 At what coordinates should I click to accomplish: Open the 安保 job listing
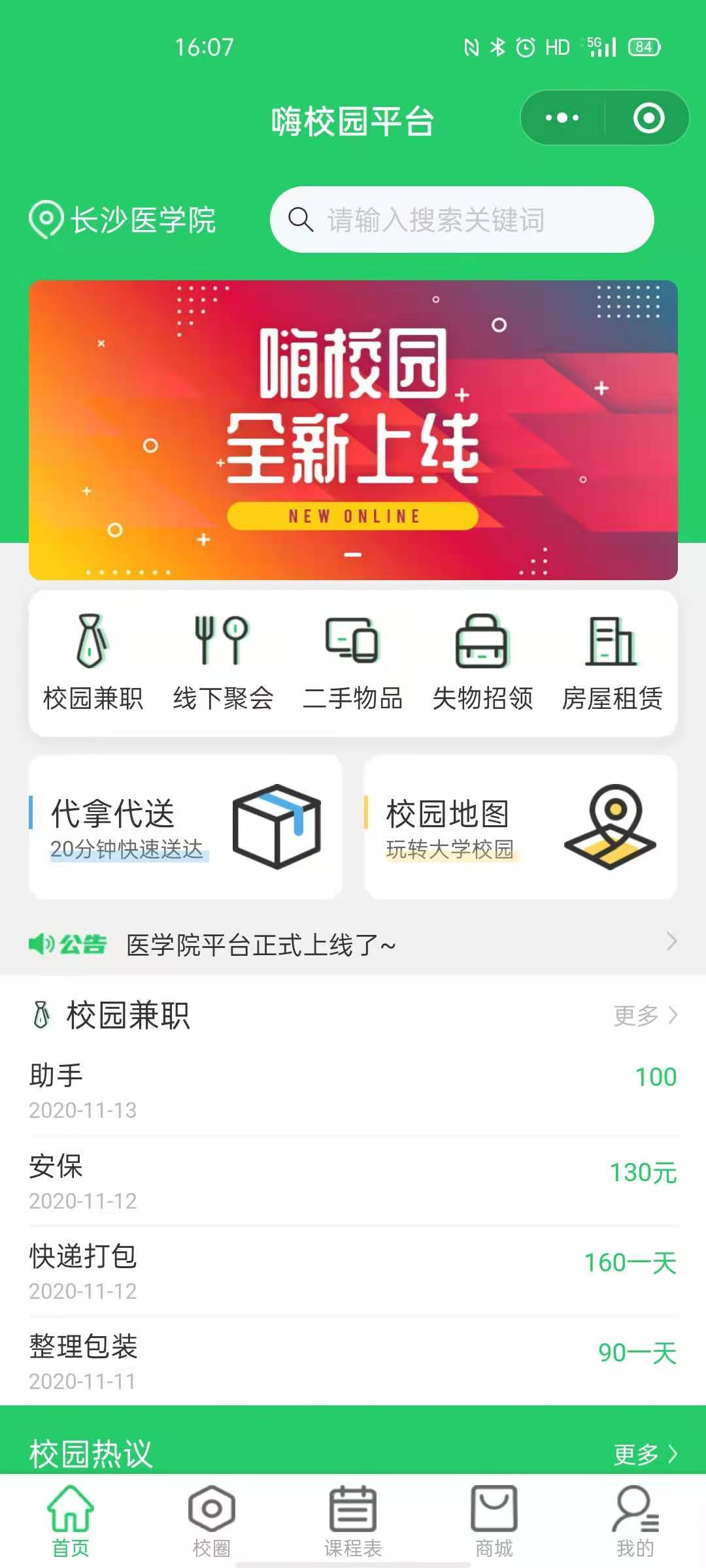(353, 1182)
